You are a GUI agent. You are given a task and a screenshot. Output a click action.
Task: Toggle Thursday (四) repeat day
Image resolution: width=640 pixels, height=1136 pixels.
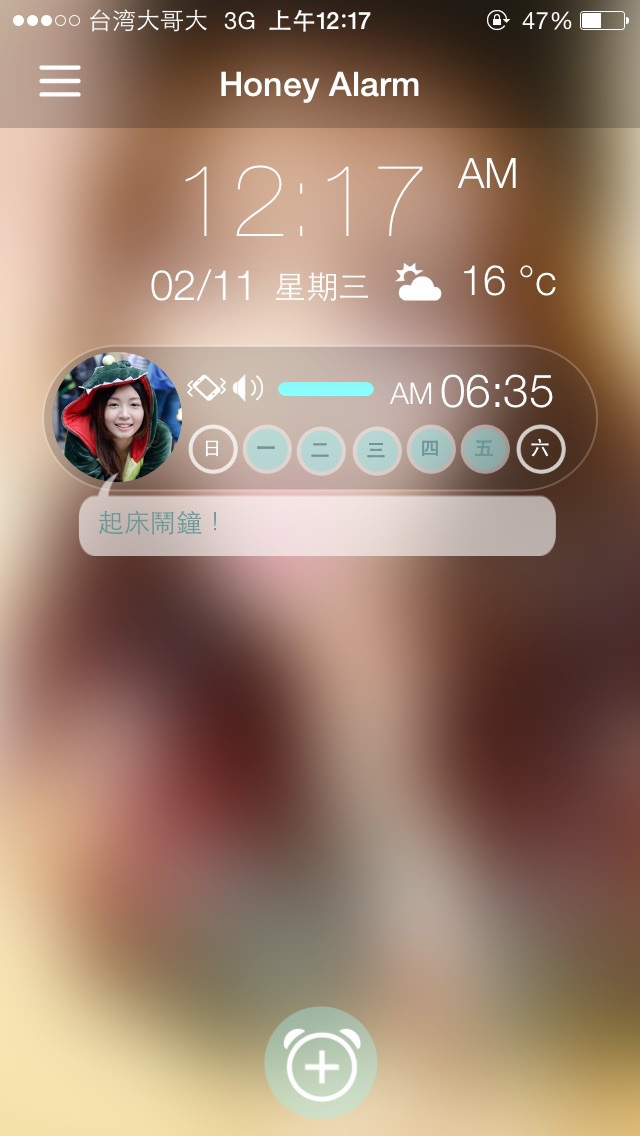(x=430, y=450)
